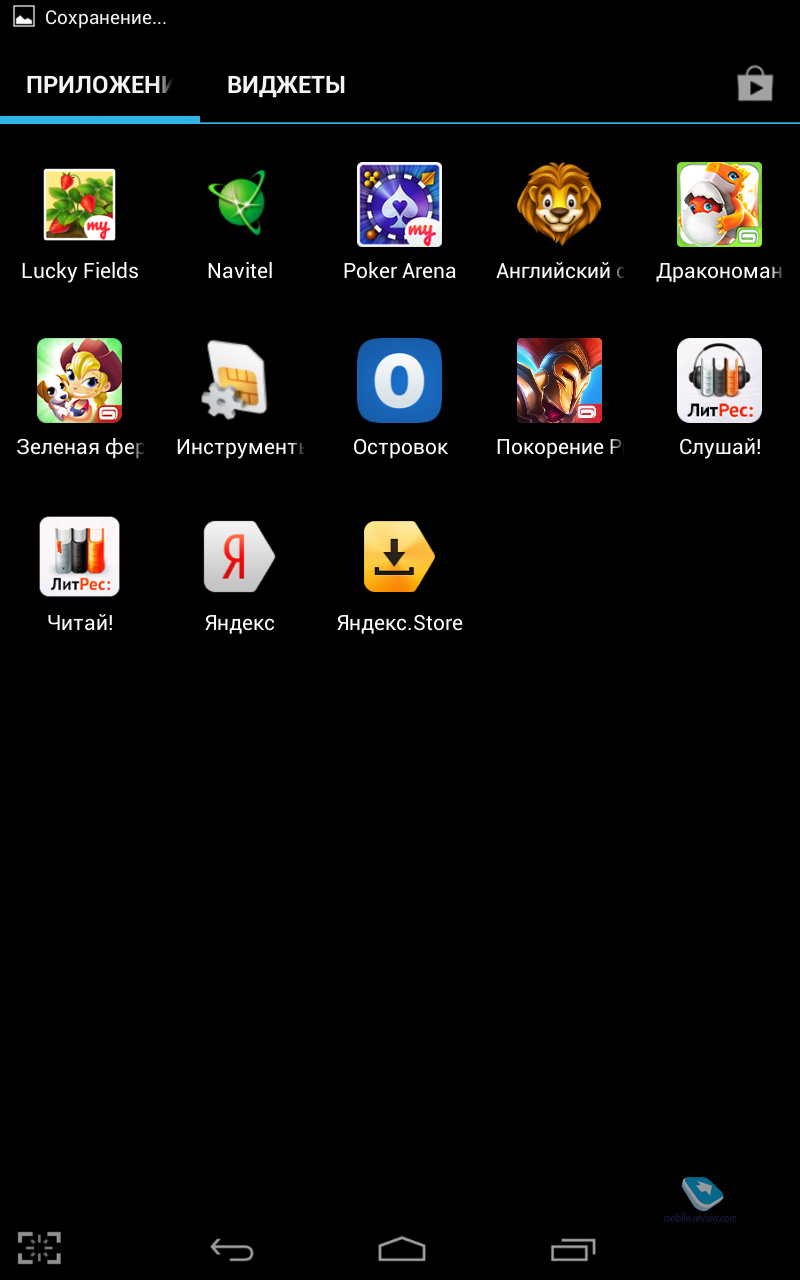
Task: Launch the Островок app
Action: [400, 398]
